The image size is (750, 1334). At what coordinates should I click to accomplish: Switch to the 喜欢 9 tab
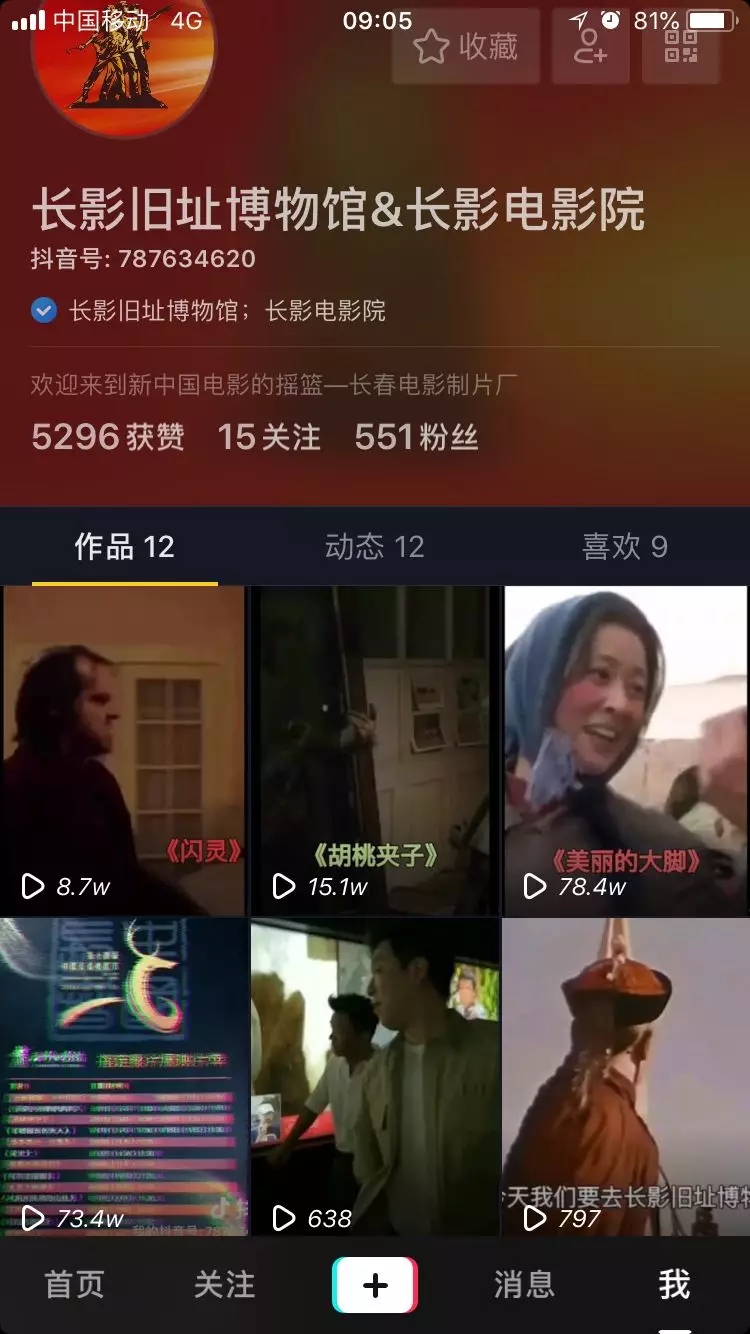624,546
